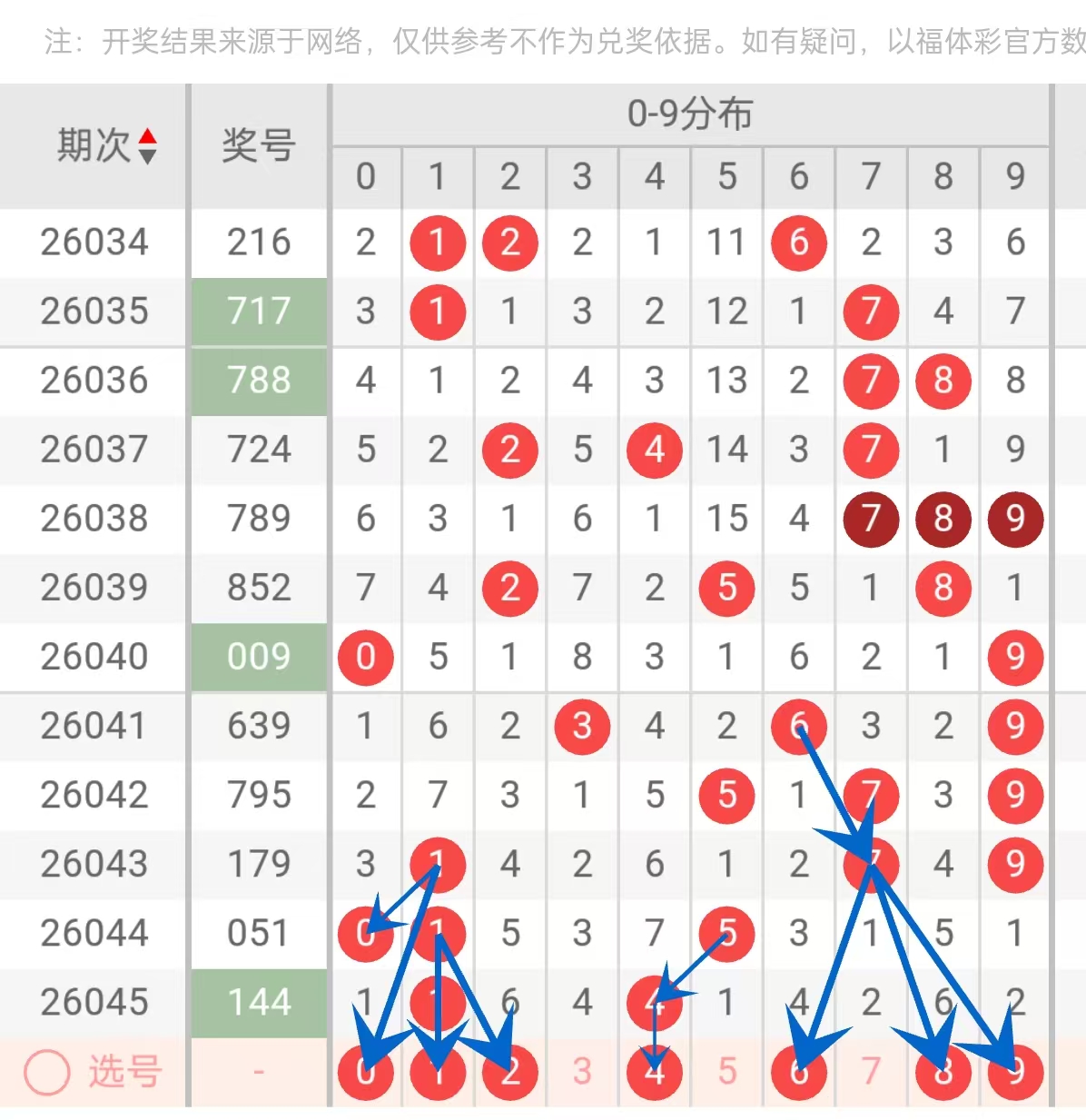
Task: Click the red circled 0 in row 26040
Action: pos(365,657)
